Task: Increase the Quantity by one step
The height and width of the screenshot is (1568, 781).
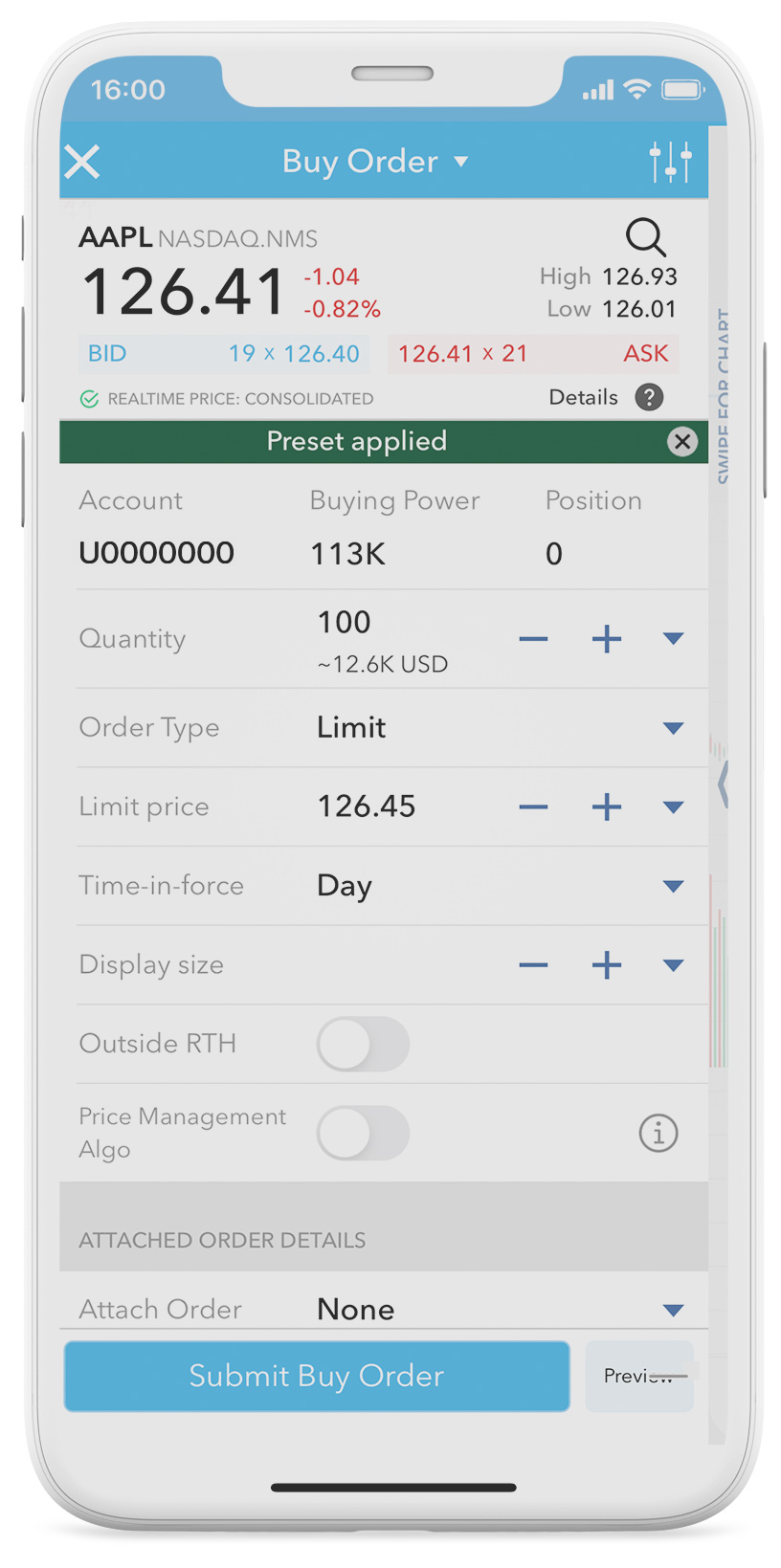Action: pyautogui.click(x=607, y=639)
